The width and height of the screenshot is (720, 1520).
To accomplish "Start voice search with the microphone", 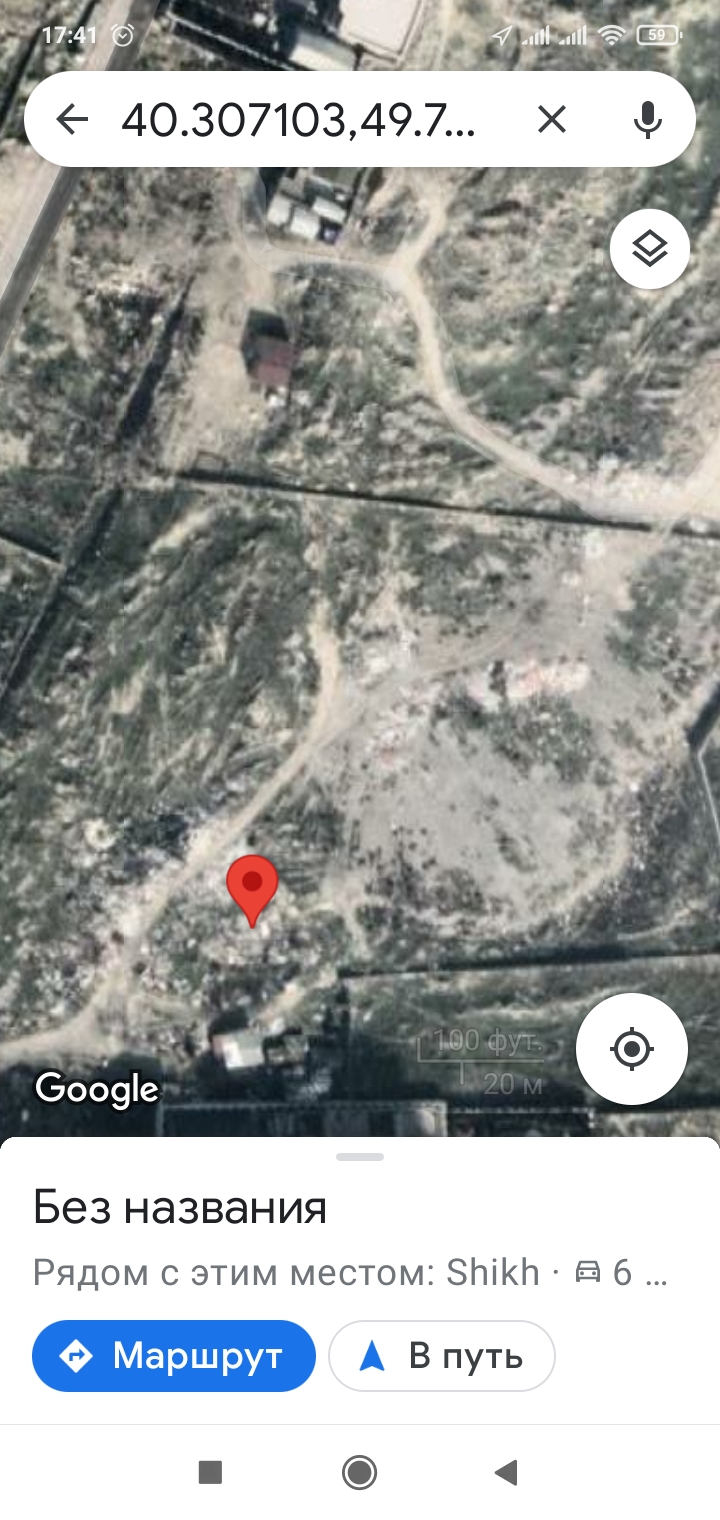I will pos(648,120).
